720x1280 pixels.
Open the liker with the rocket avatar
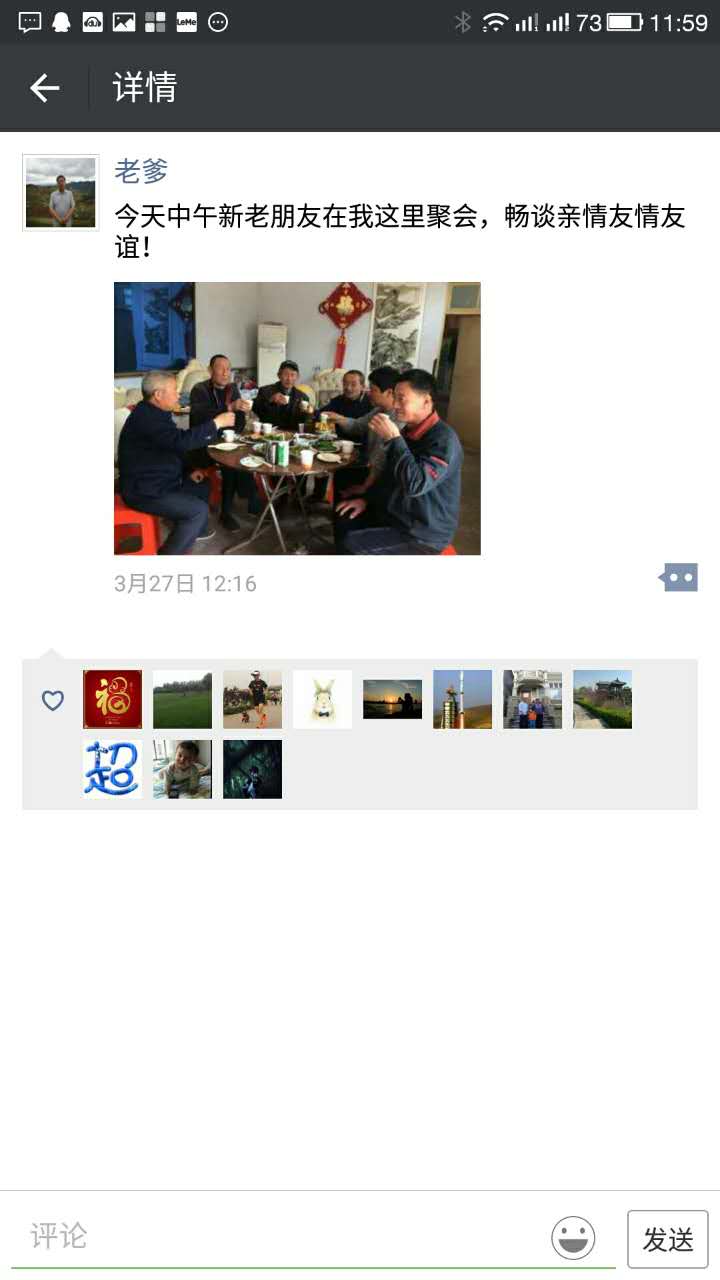click(462, 699)
